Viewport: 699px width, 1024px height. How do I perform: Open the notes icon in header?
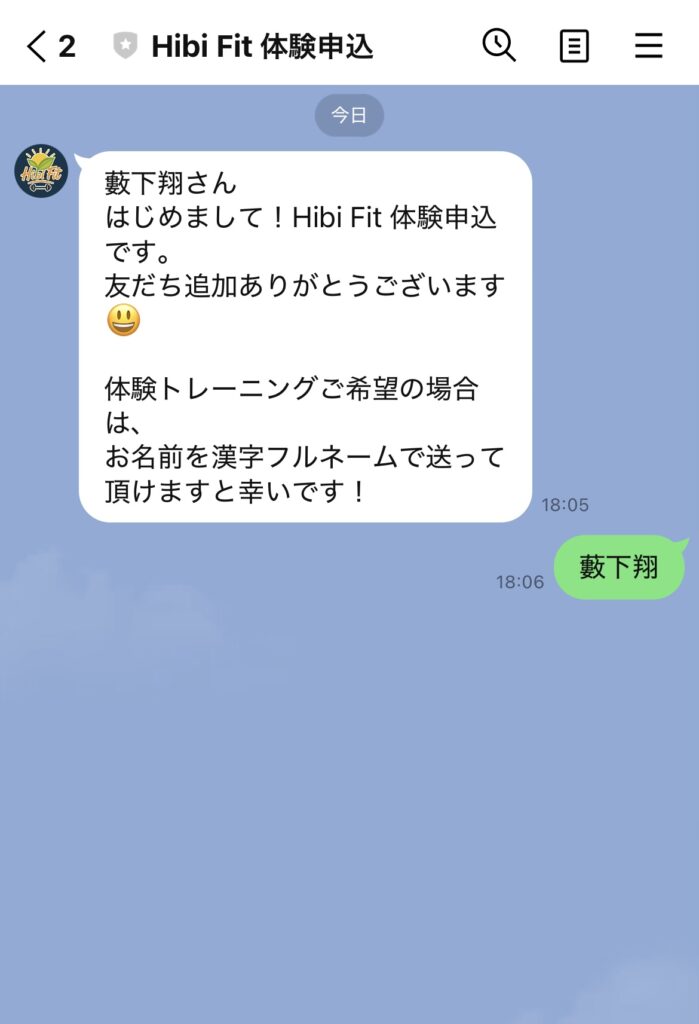click(574, 46)
